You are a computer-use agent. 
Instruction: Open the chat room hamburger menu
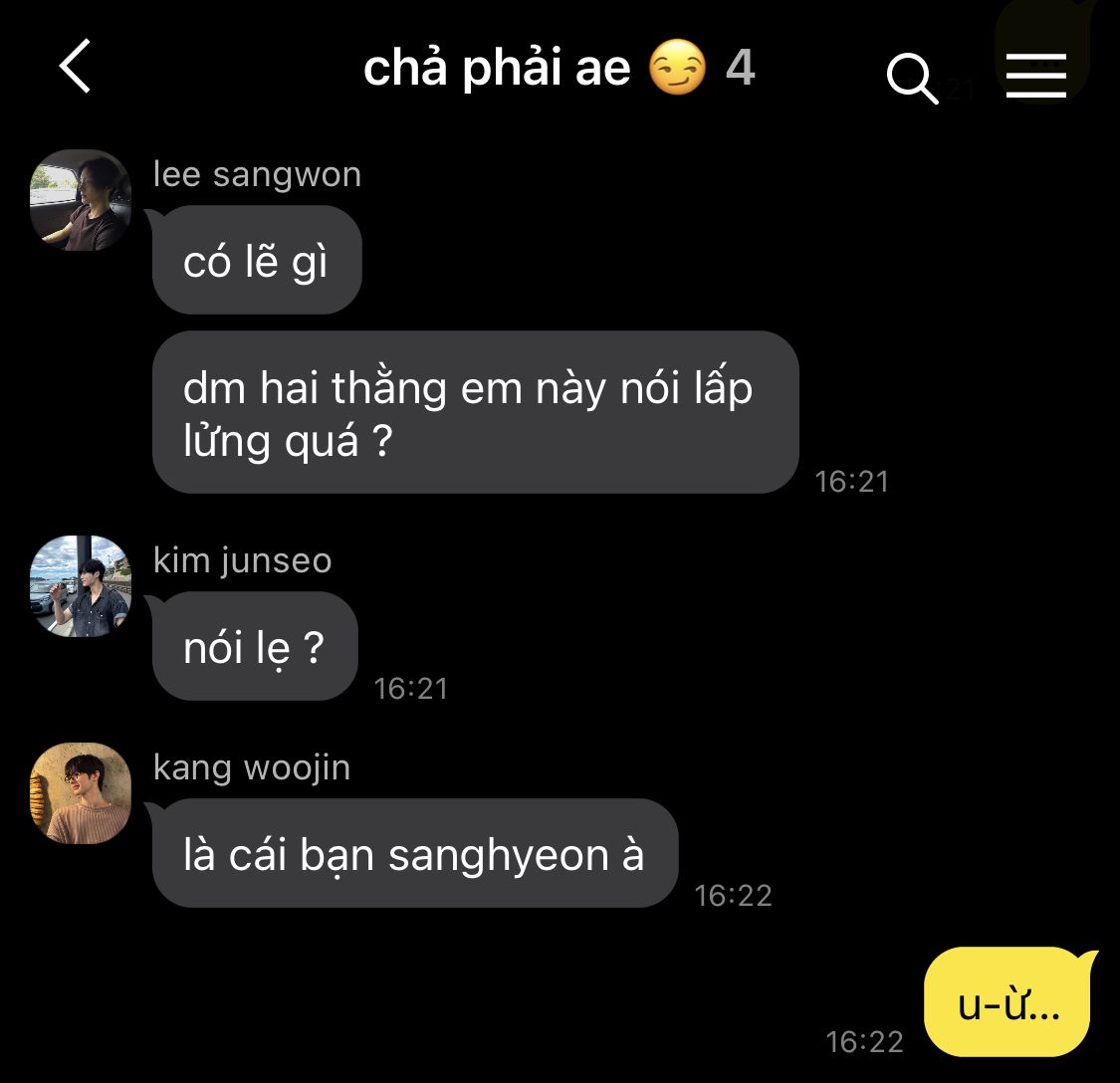1035,75
